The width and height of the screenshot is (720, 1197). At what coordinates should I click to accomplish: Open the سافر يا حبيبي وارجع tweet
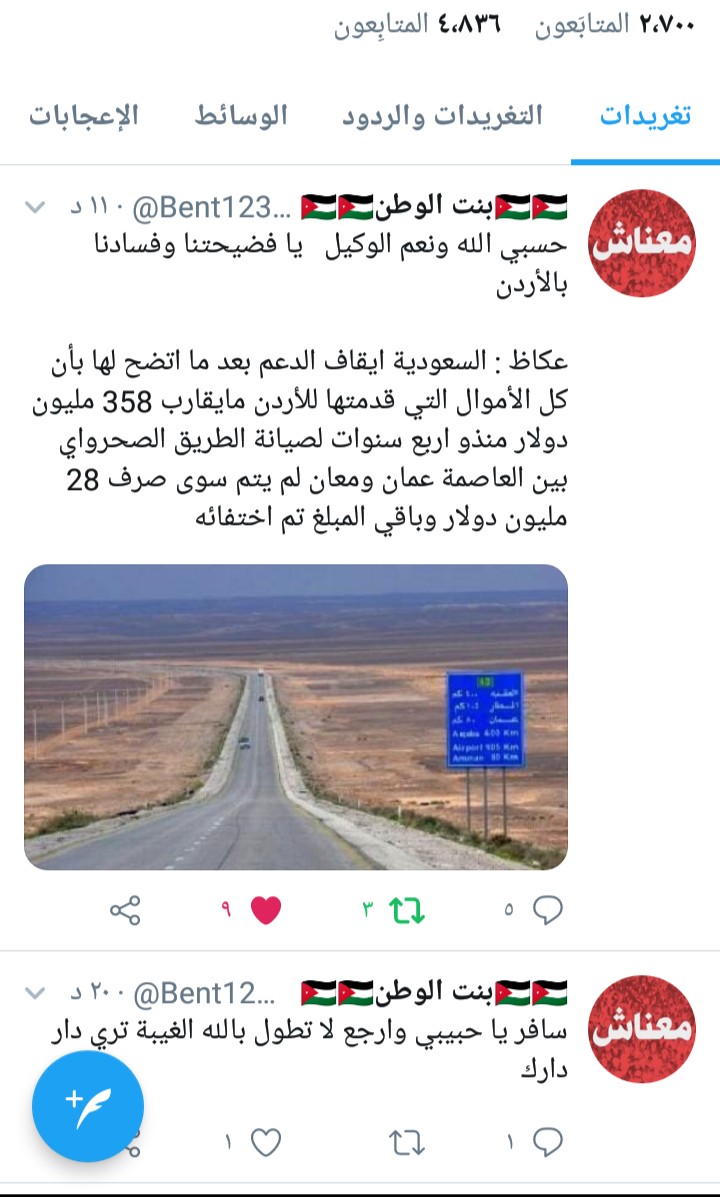[380, 1050]
